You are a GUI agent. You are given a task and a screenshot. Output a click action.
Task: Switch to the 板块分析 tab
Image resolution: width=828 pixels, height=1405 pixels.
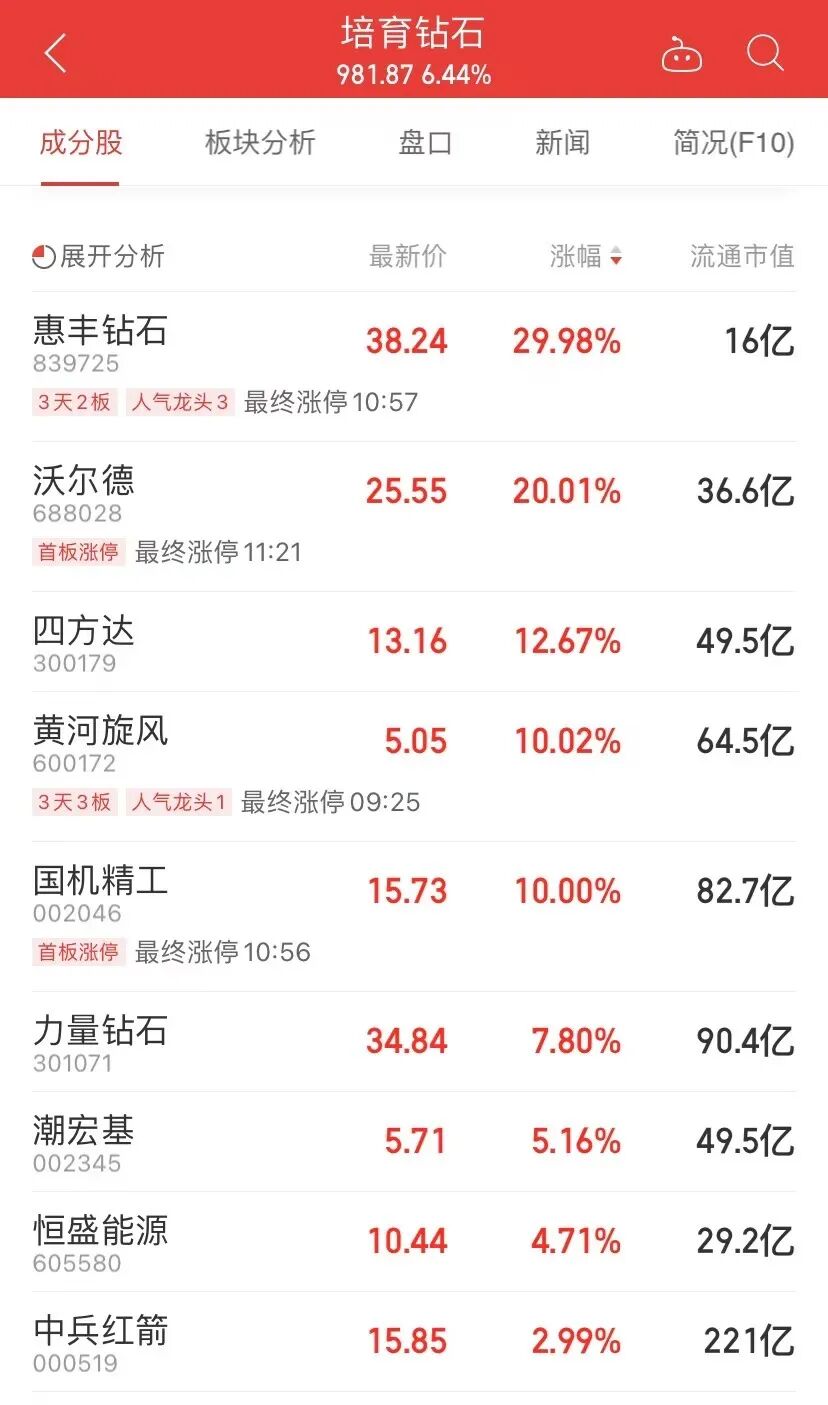tap(260, 143)
